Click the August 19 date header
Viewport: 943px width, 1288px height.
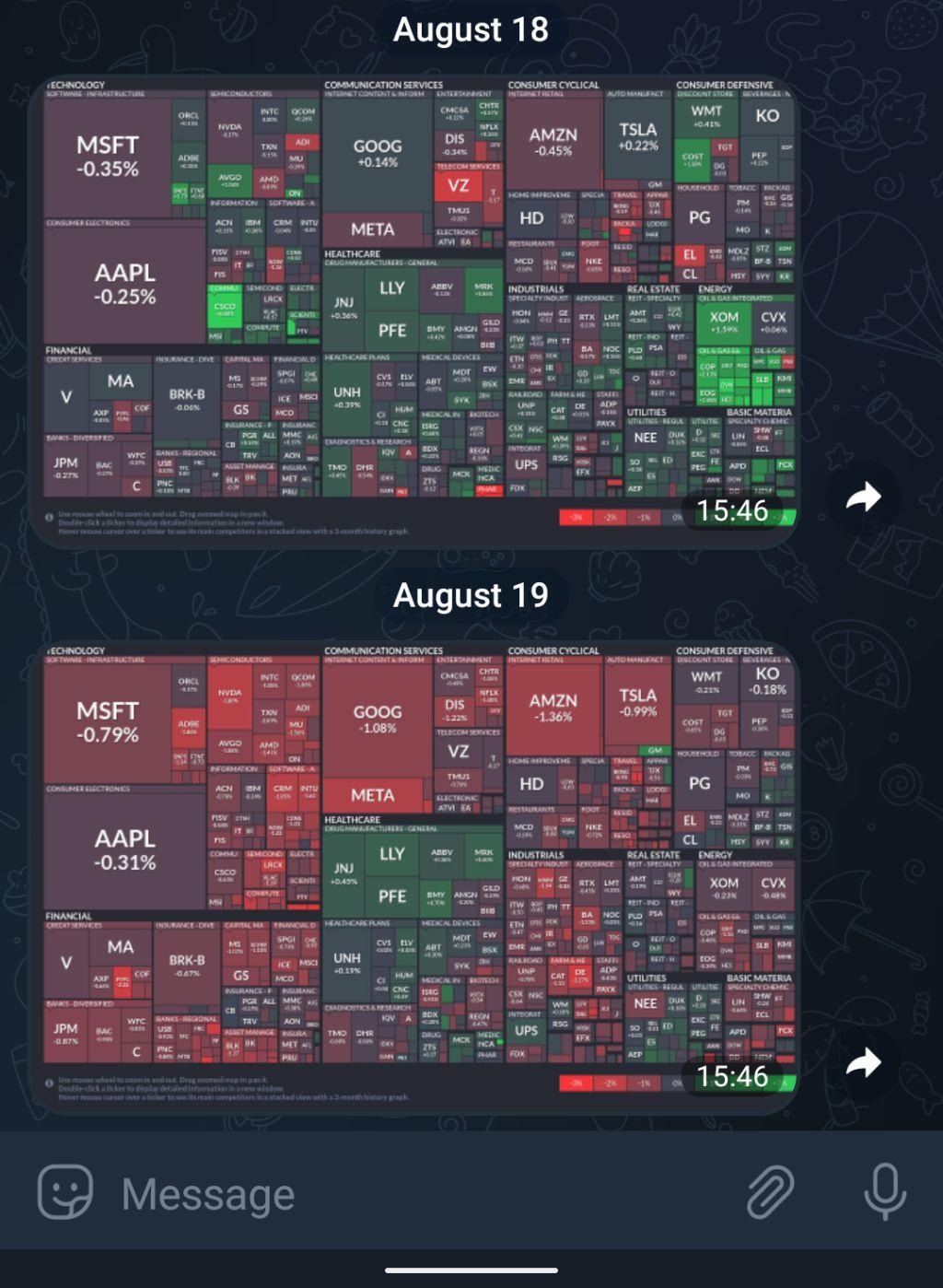pyautogui.click(x=471, y=597)
